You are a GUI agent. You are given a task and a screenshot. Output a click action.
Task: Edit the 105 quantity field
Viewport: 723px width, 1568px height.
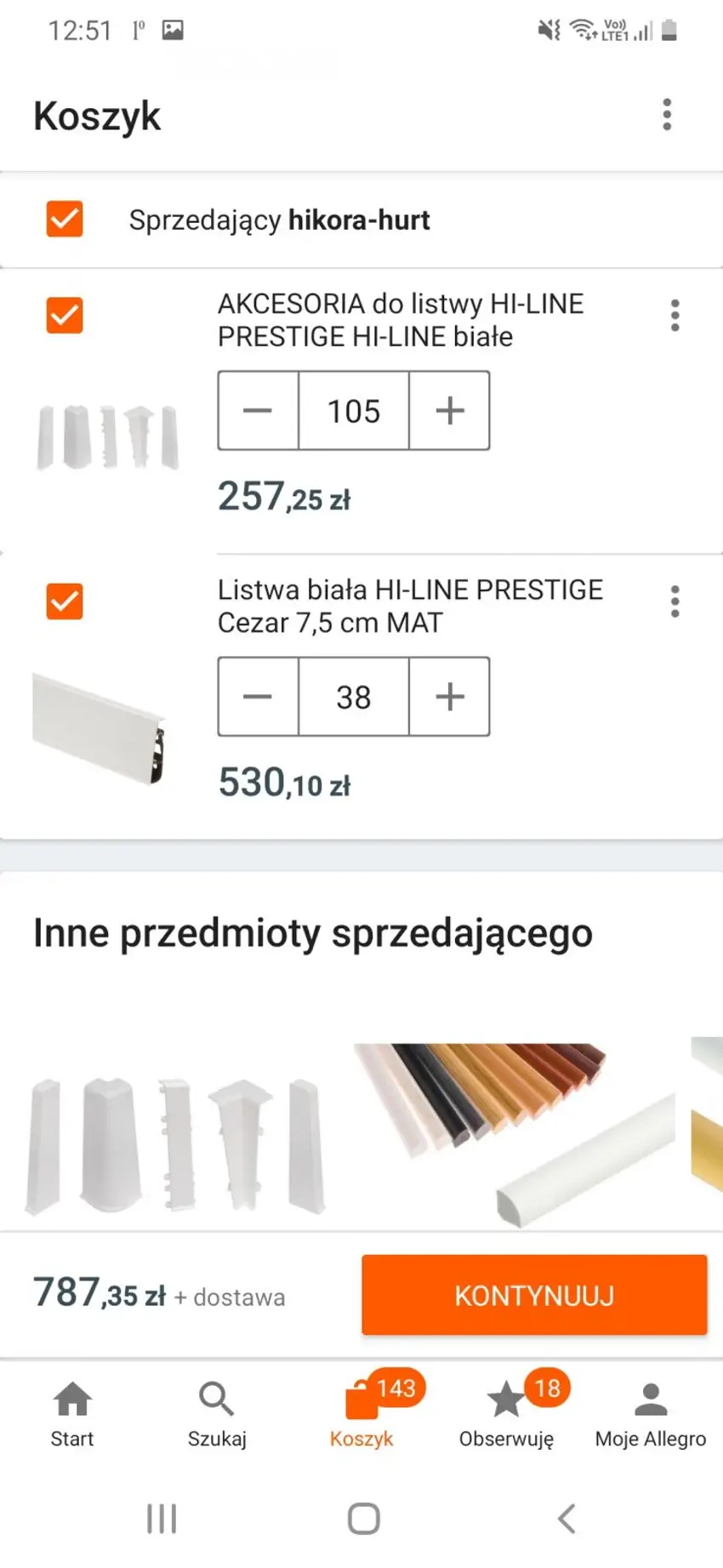(x=354, y=410)
